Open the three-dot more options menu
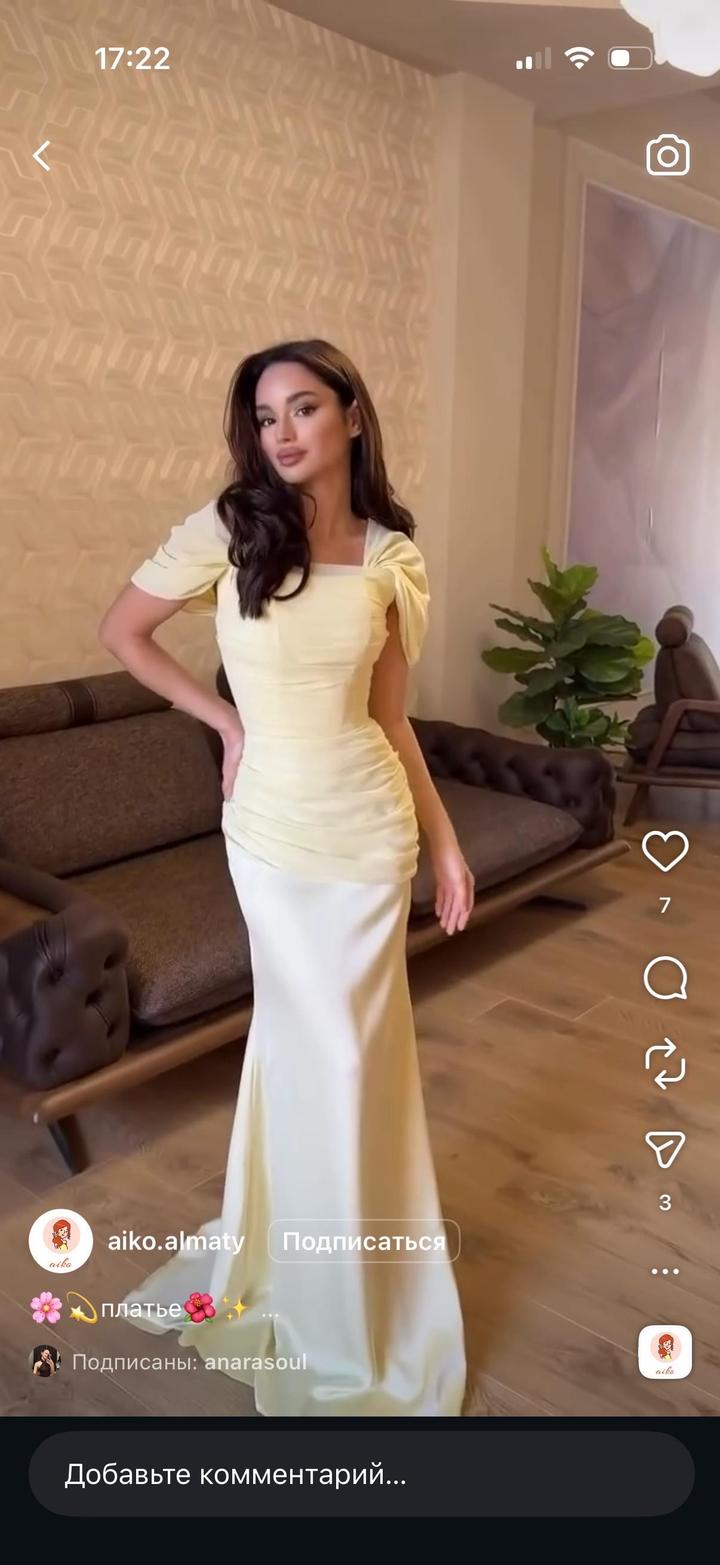Screen dimensions: 720x1565 pyautogui.click(x=665, y=1271)
